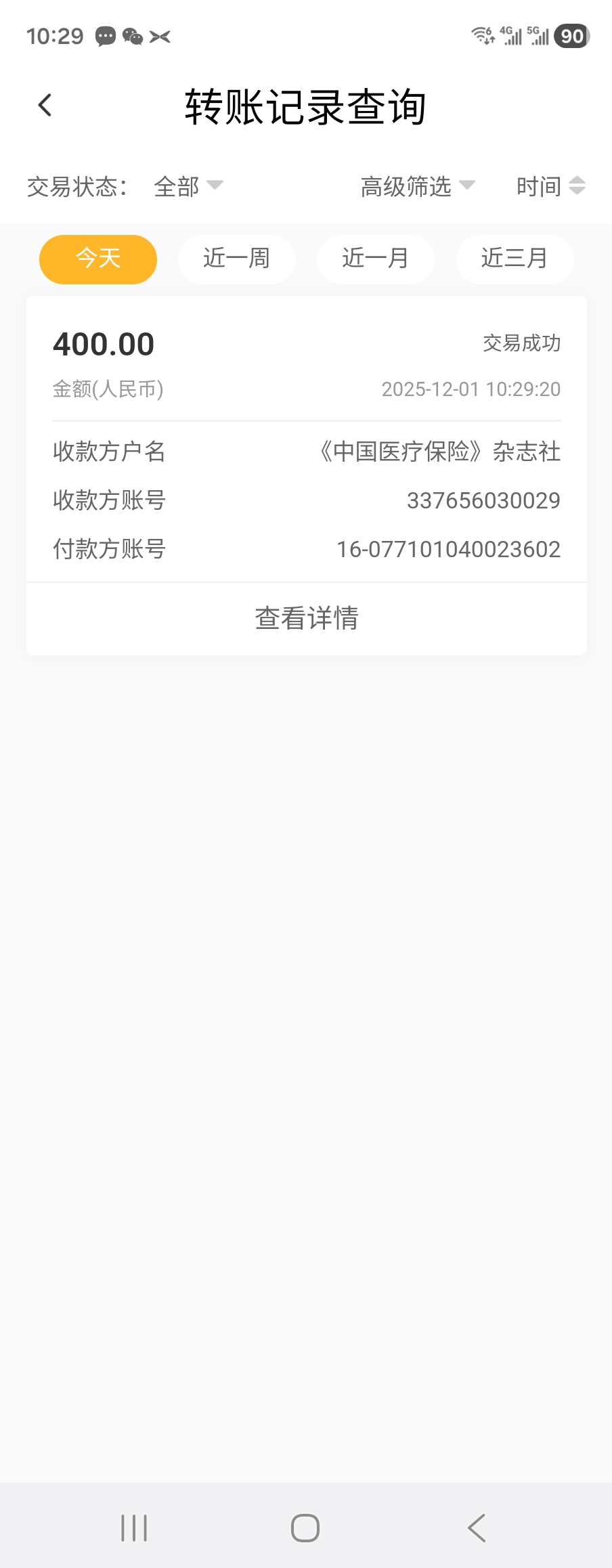The height and width of the screenshot is (1568, 612).
Task: Open the system recent apps view
Action: (x=134, y=1527)
